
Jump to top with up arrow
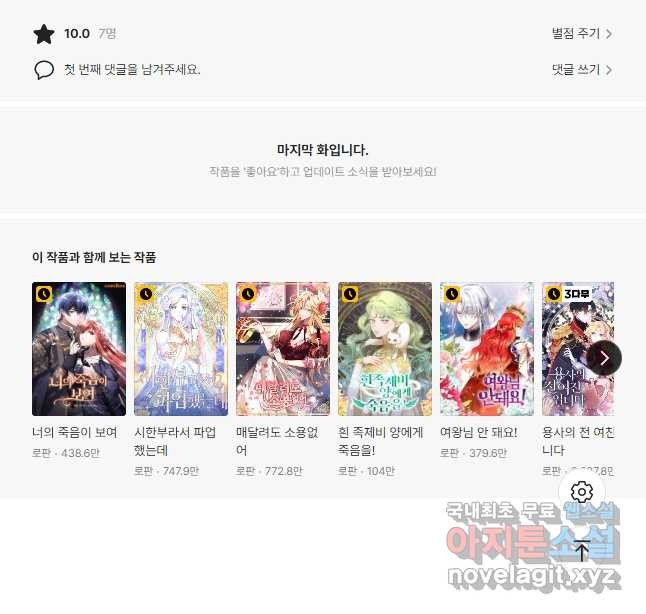tap(582, 551)
